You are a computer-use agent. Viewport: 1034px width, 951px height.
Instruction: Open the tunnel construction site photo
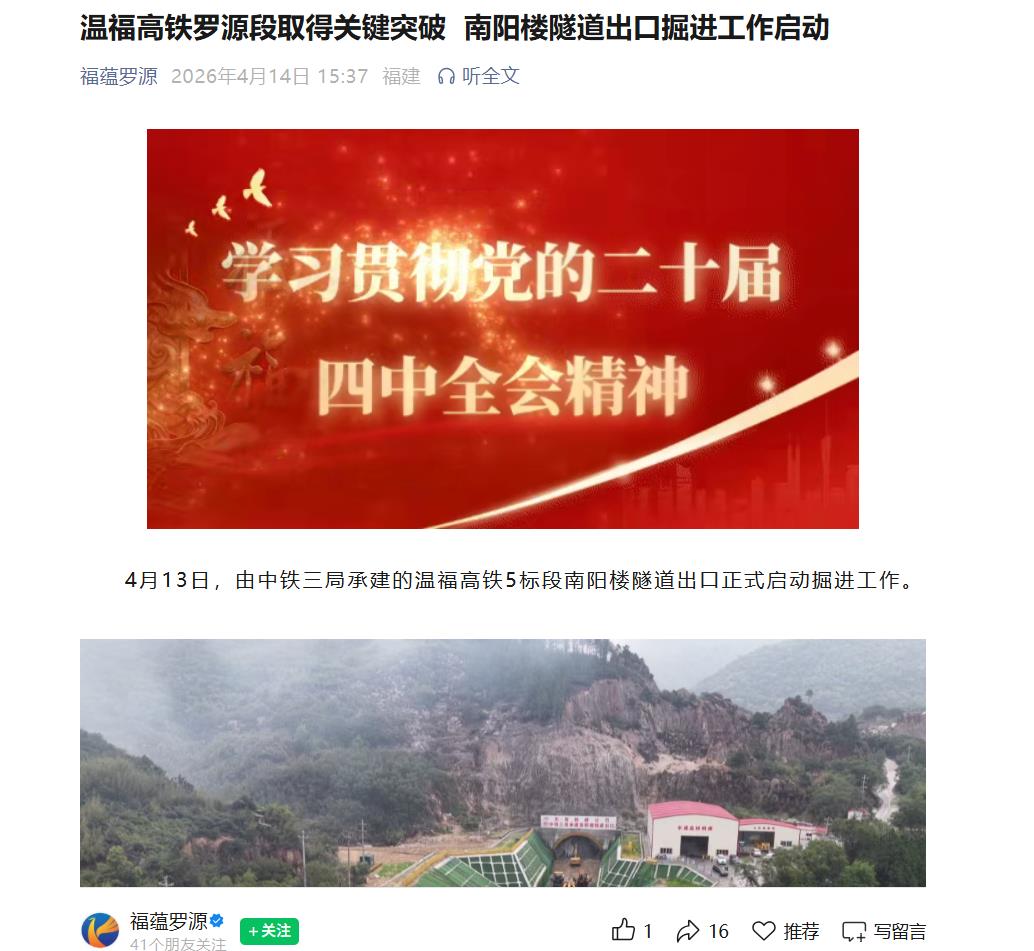(502, 762)
